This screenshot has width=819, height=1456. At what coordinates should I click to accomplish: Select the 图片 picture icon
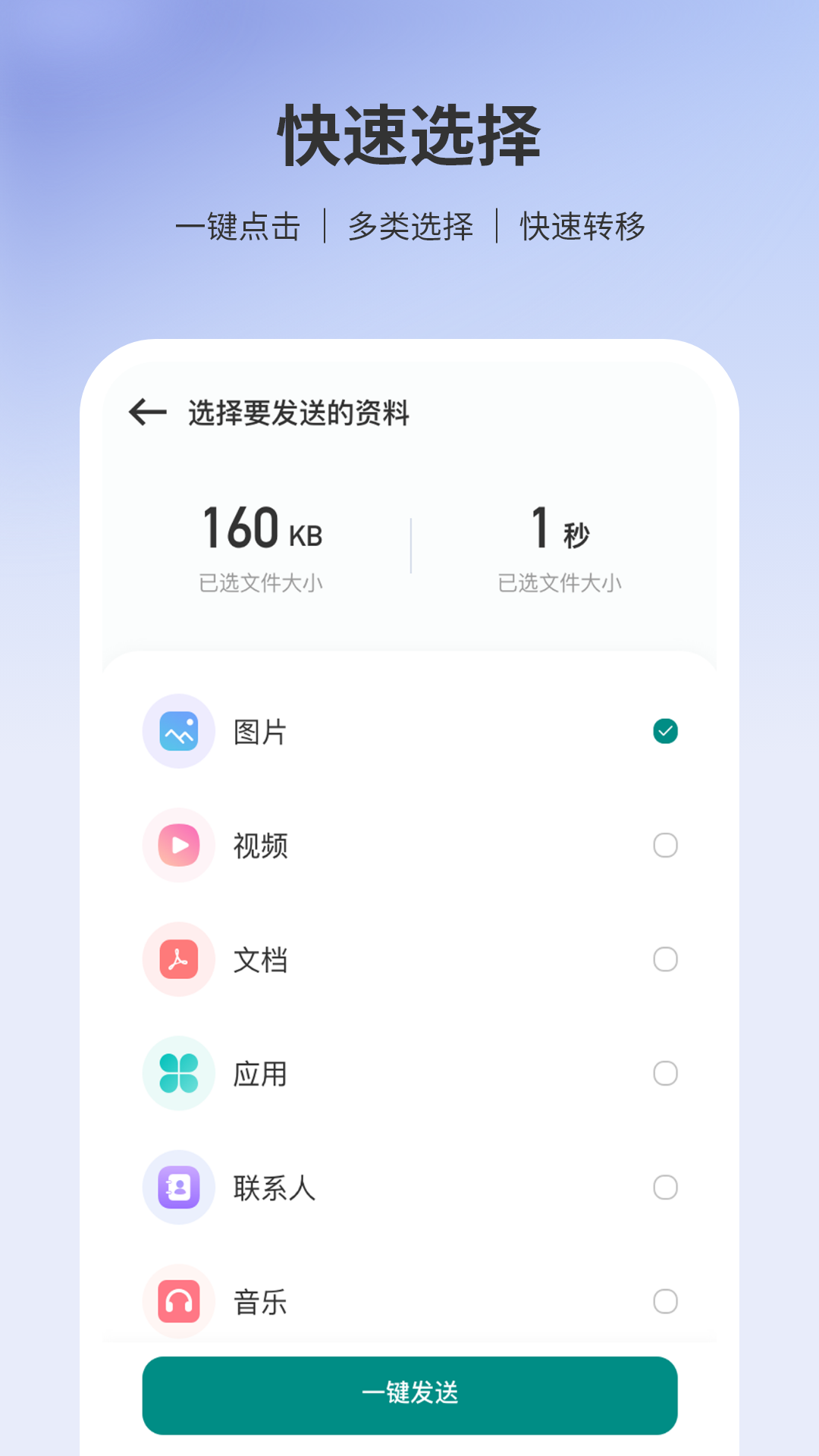pyautogui.click(x=178, y=731)
